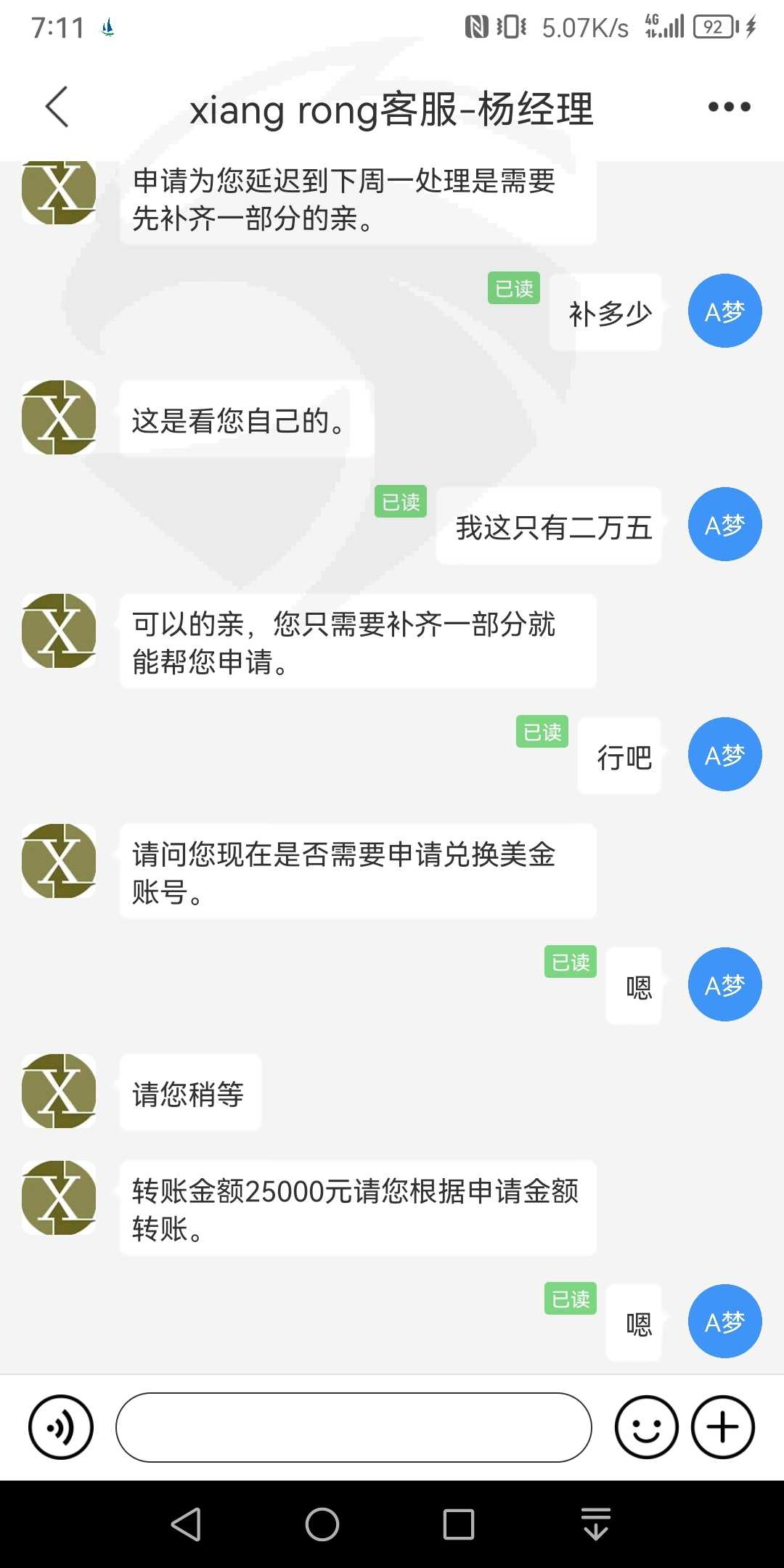Open the plus attachment menu
The image size is (784, 1568).
(x=723, y=1427)
